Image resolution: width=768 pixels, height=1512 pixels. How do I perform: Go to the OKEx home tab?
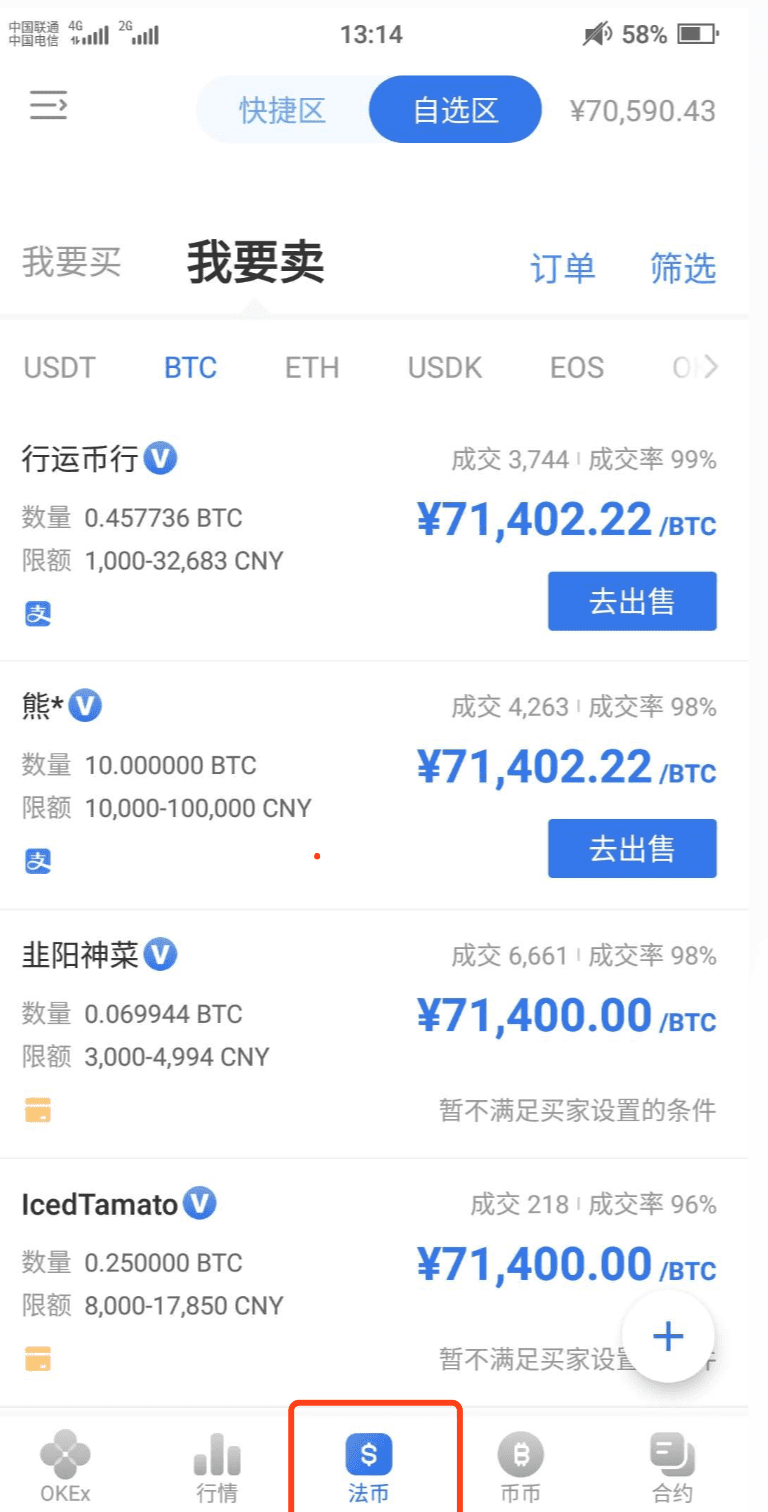(65, 1466)
